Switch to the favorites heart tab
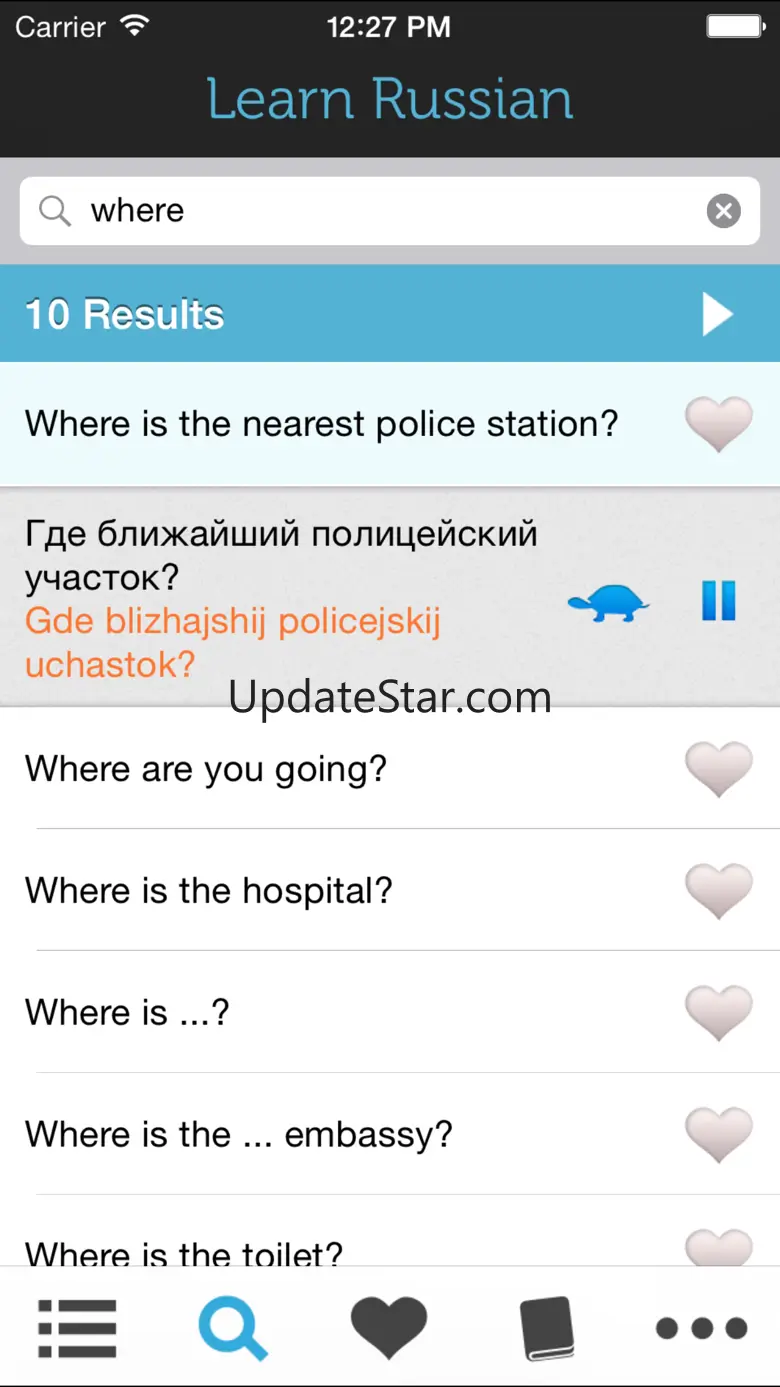 click(389, 1328)
